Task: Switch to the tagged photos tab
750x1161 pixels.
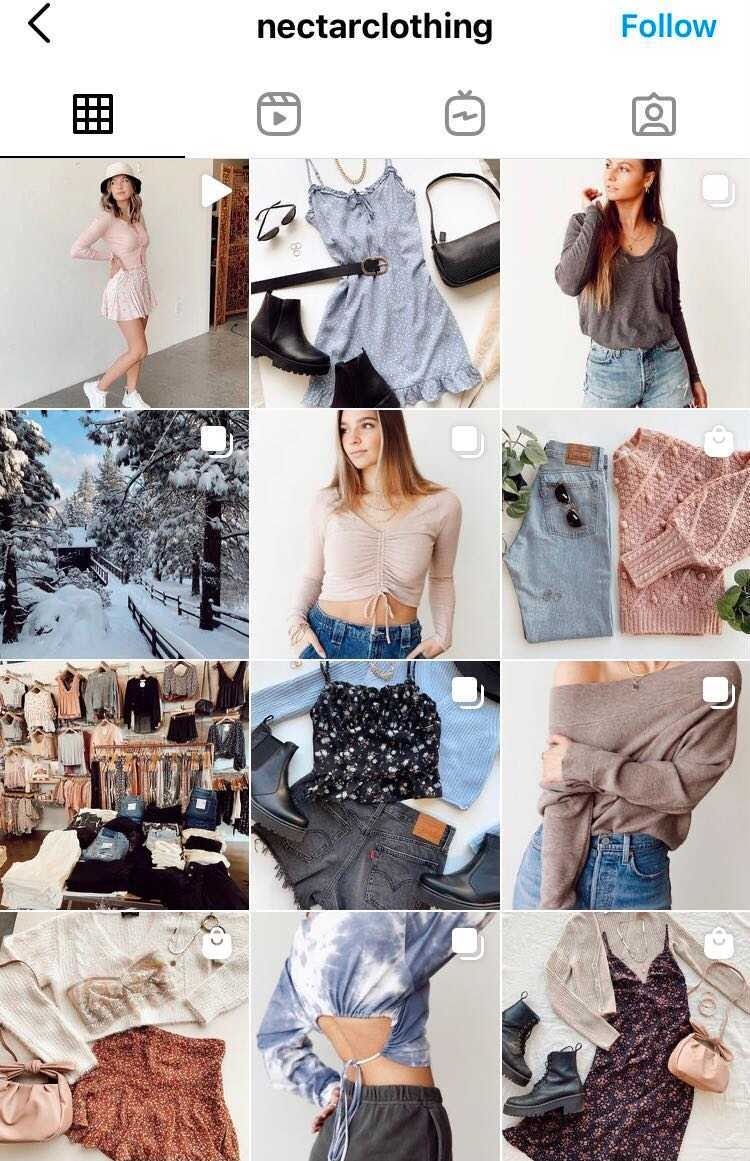Action: [654, 114]
